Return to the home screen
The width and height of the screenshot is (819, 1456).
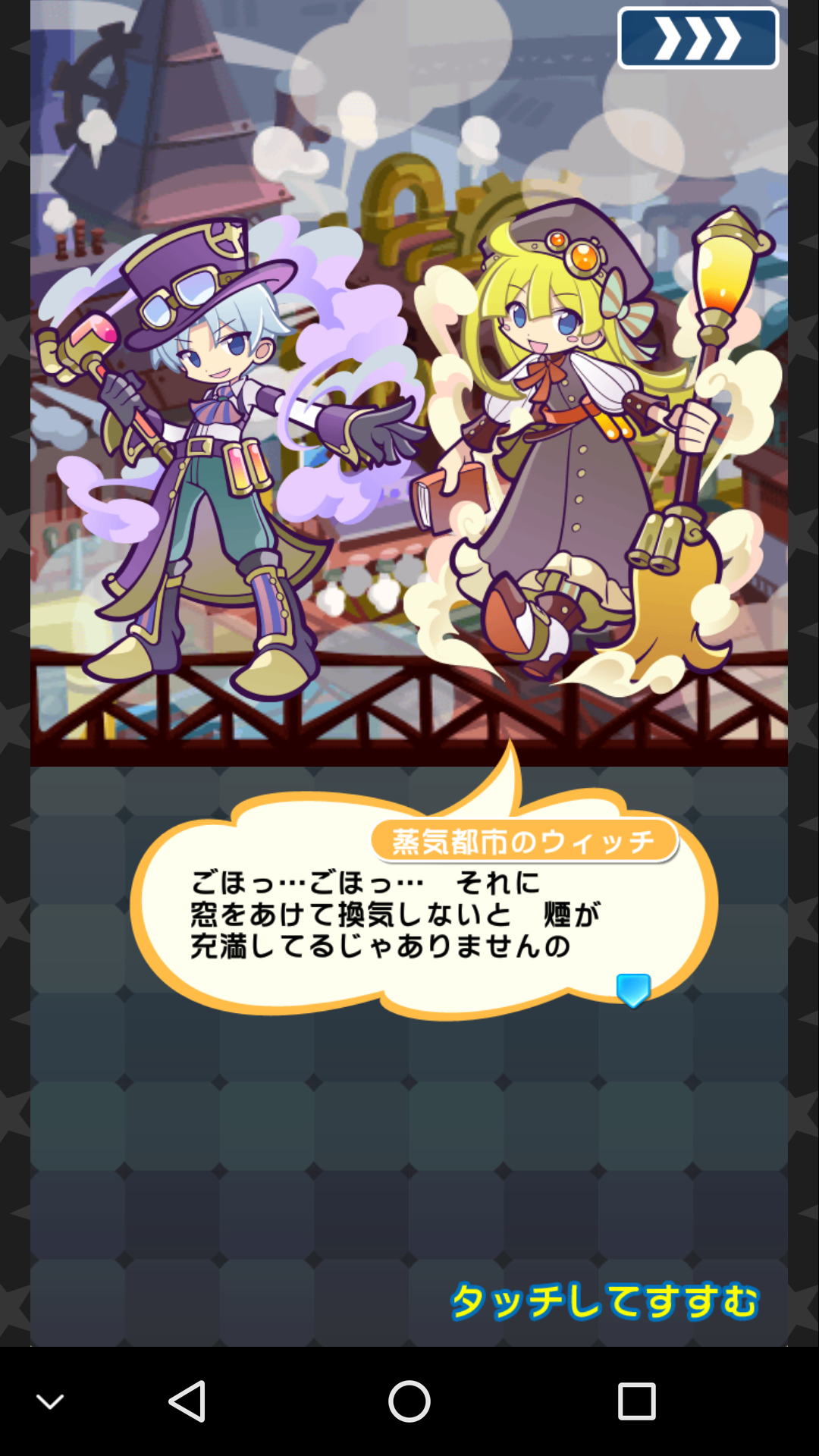pyautogui.click(x=409, y=1401)
